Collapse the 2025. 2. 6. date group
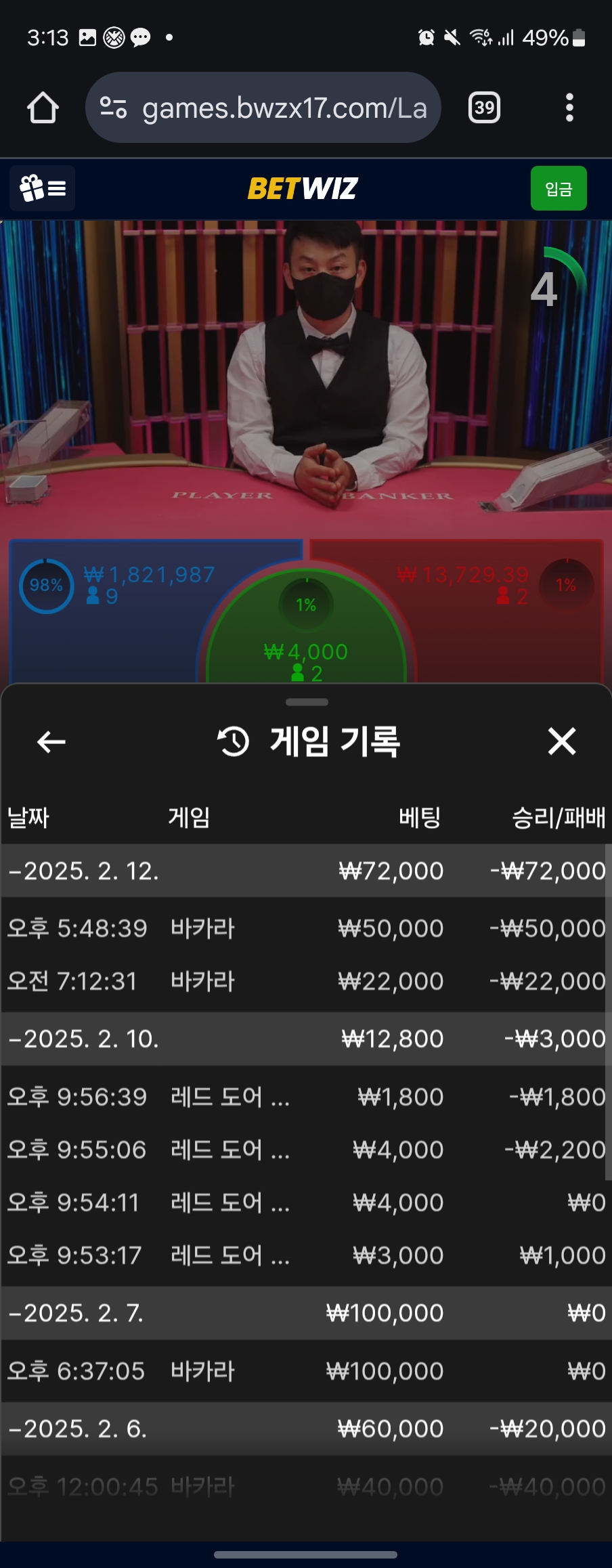 pos(306,1429)
